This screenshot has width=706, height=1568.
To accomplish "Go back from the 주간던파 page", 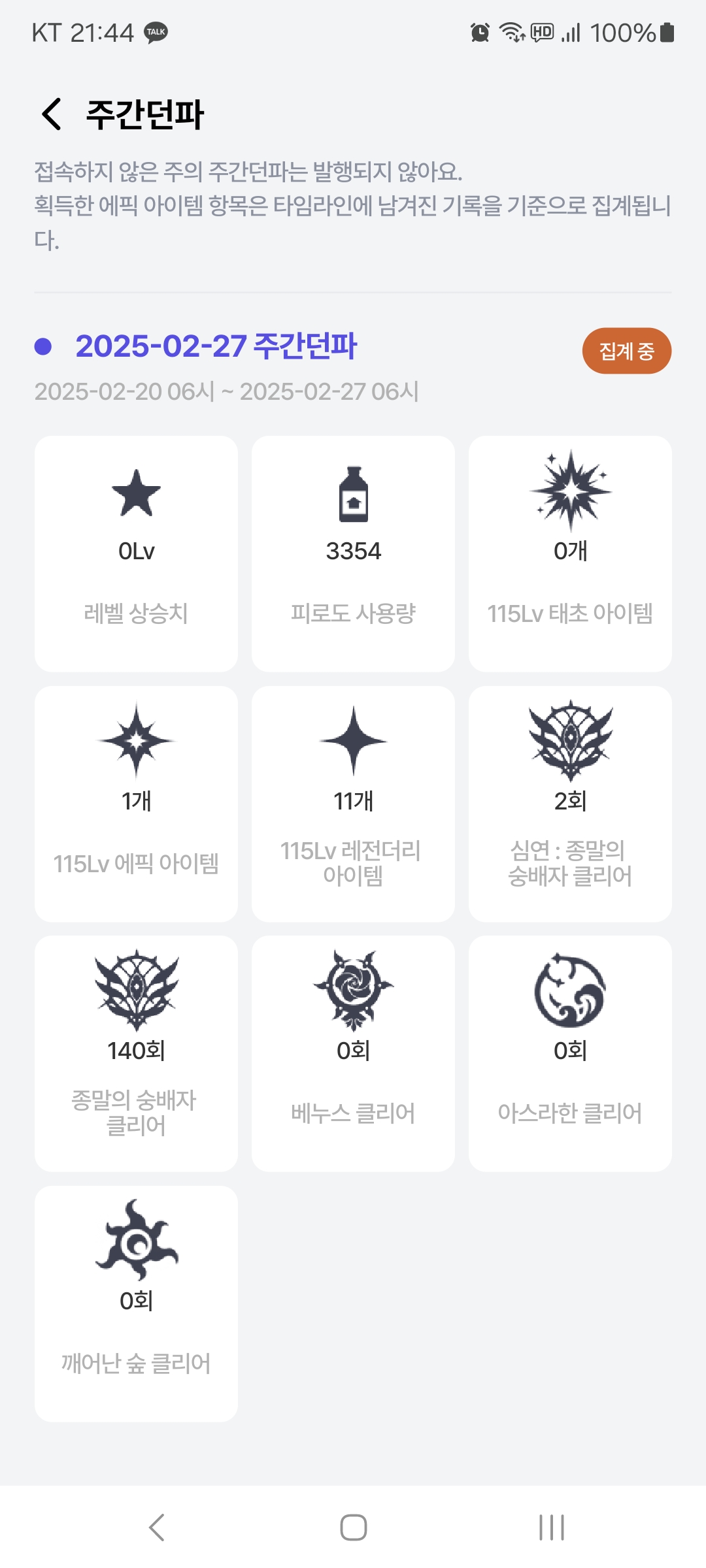I will pos(52,114).
